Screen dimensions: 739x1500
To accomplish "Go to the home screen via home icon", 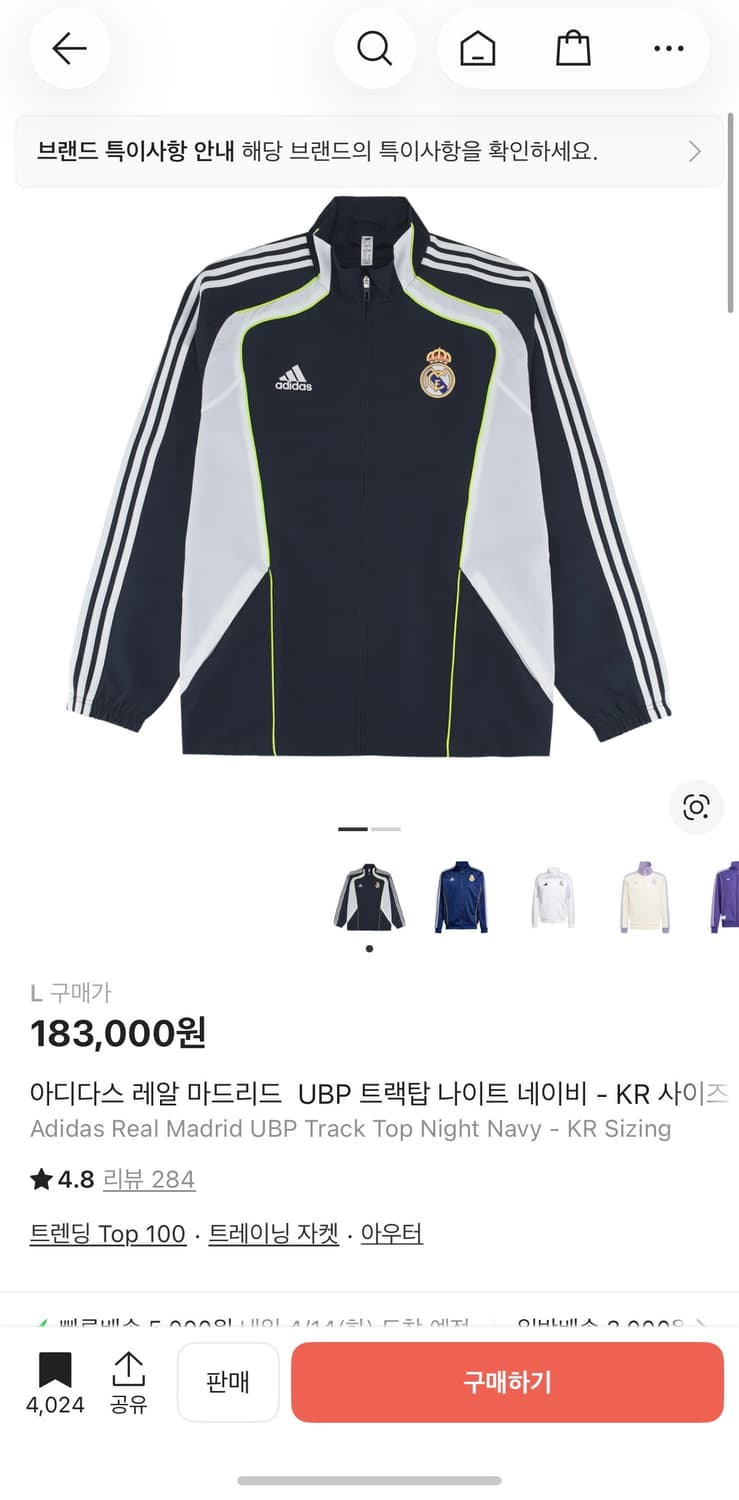I will [476, 47].
